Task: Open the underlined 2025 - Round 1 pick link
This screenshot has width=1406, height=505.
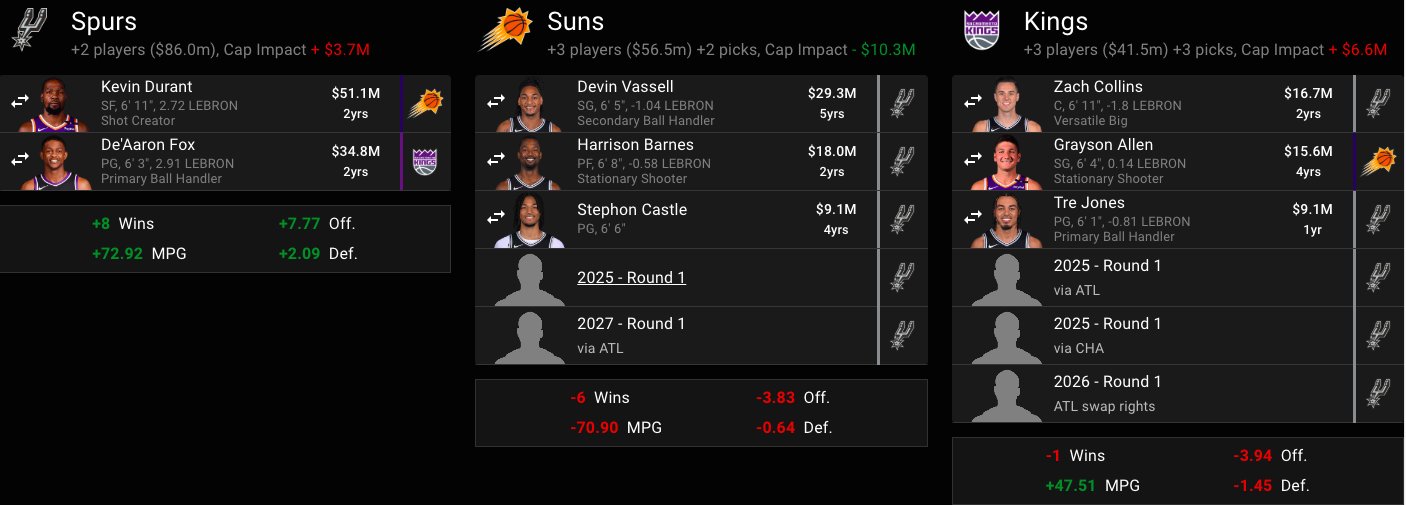Action: tap(631, 277)
